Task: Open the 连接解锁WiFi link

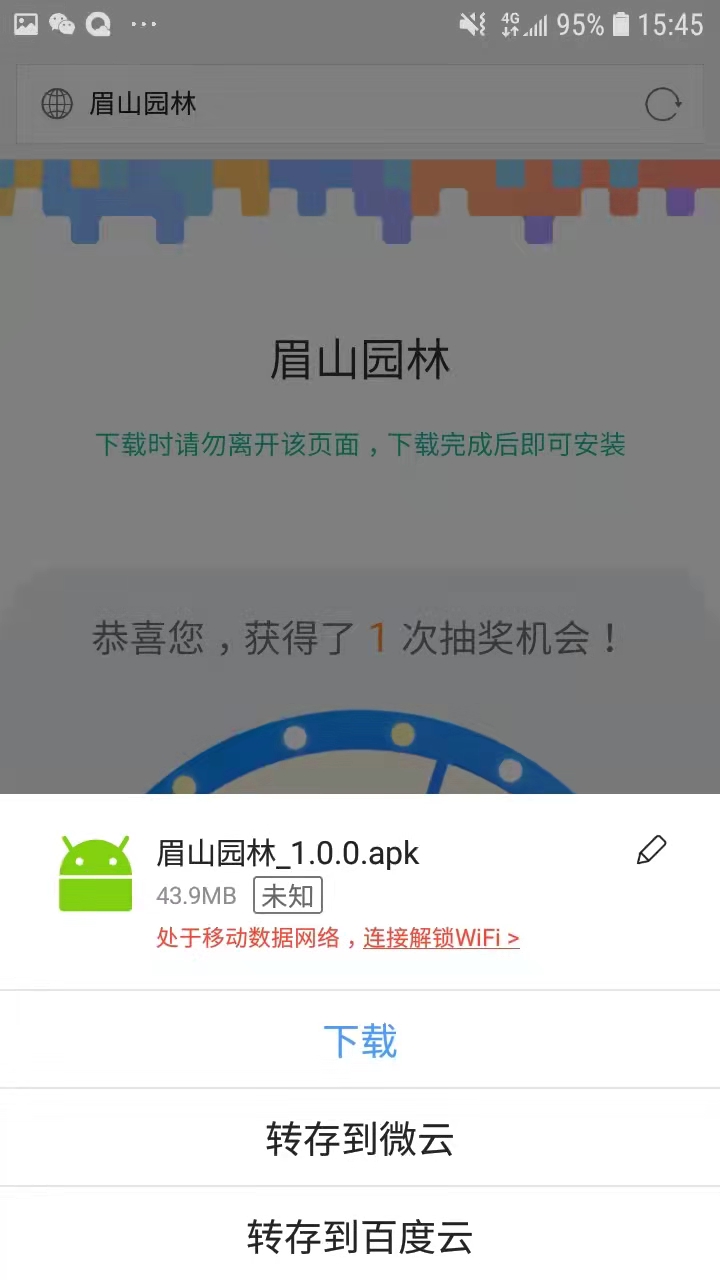Action: (x=441, y=938)
